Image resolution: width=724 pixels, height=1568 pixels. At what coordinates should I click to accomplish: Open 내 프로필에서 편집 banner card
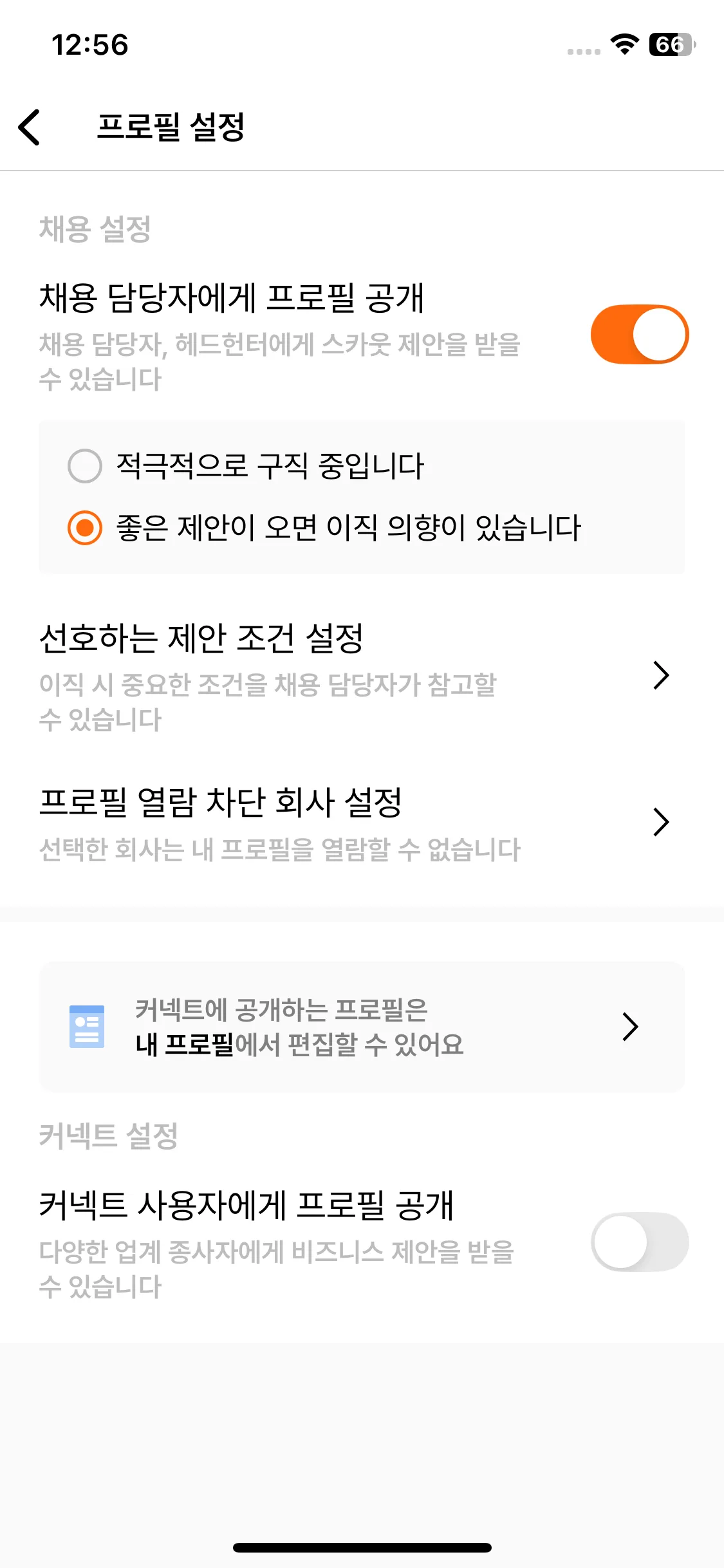[360, 1027]
